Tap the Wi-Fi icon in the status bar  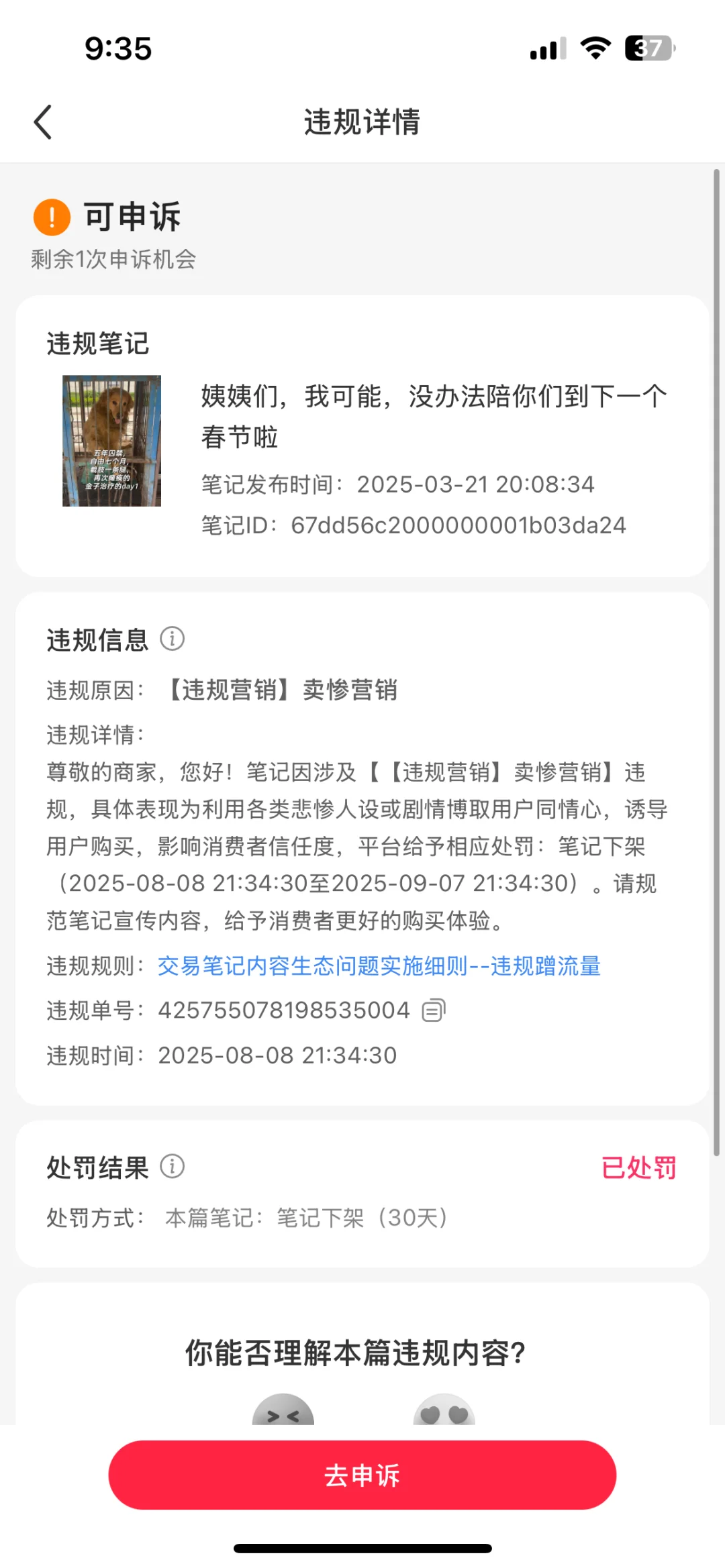[593, 48]
